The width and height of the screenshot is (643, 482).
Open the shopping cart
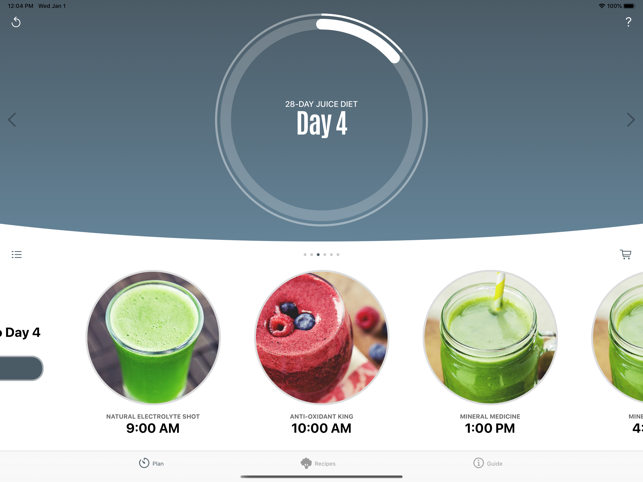tap(625, 255)
